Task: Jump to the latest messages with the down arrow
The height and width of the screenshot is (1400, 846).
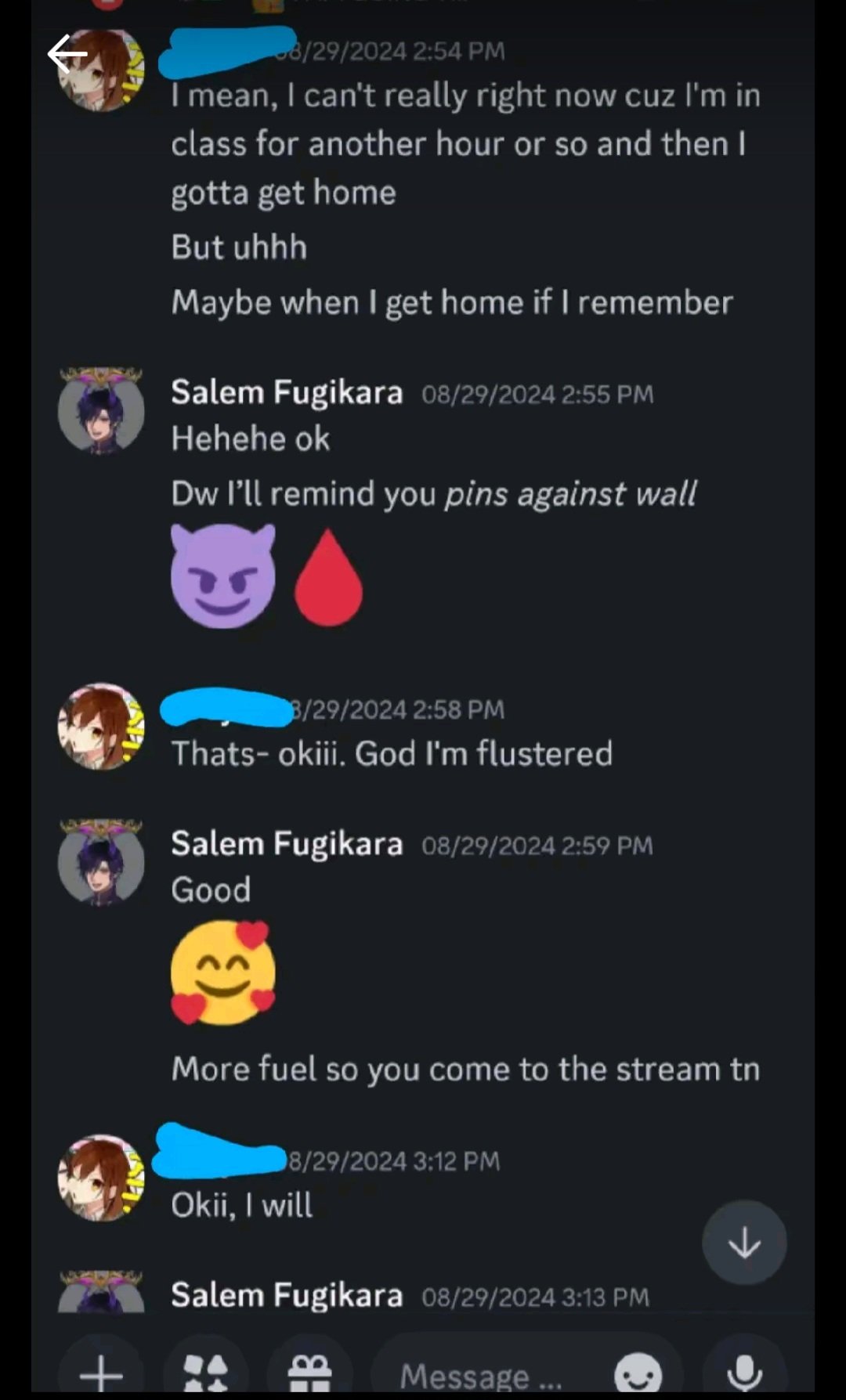Action: coord(743,1242)
